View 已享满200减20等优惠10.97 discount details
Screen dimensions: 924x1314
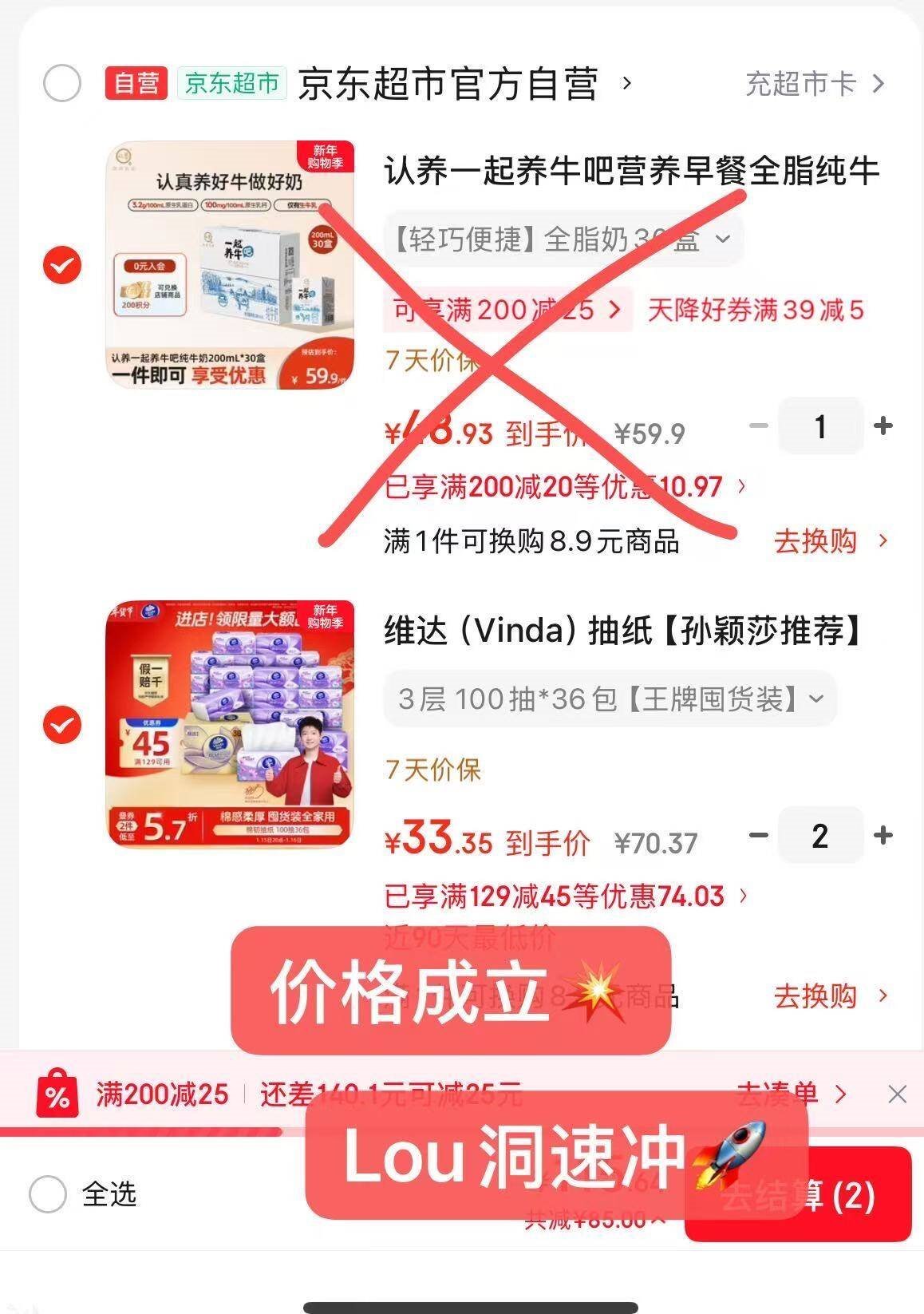[x=565, y=486]
